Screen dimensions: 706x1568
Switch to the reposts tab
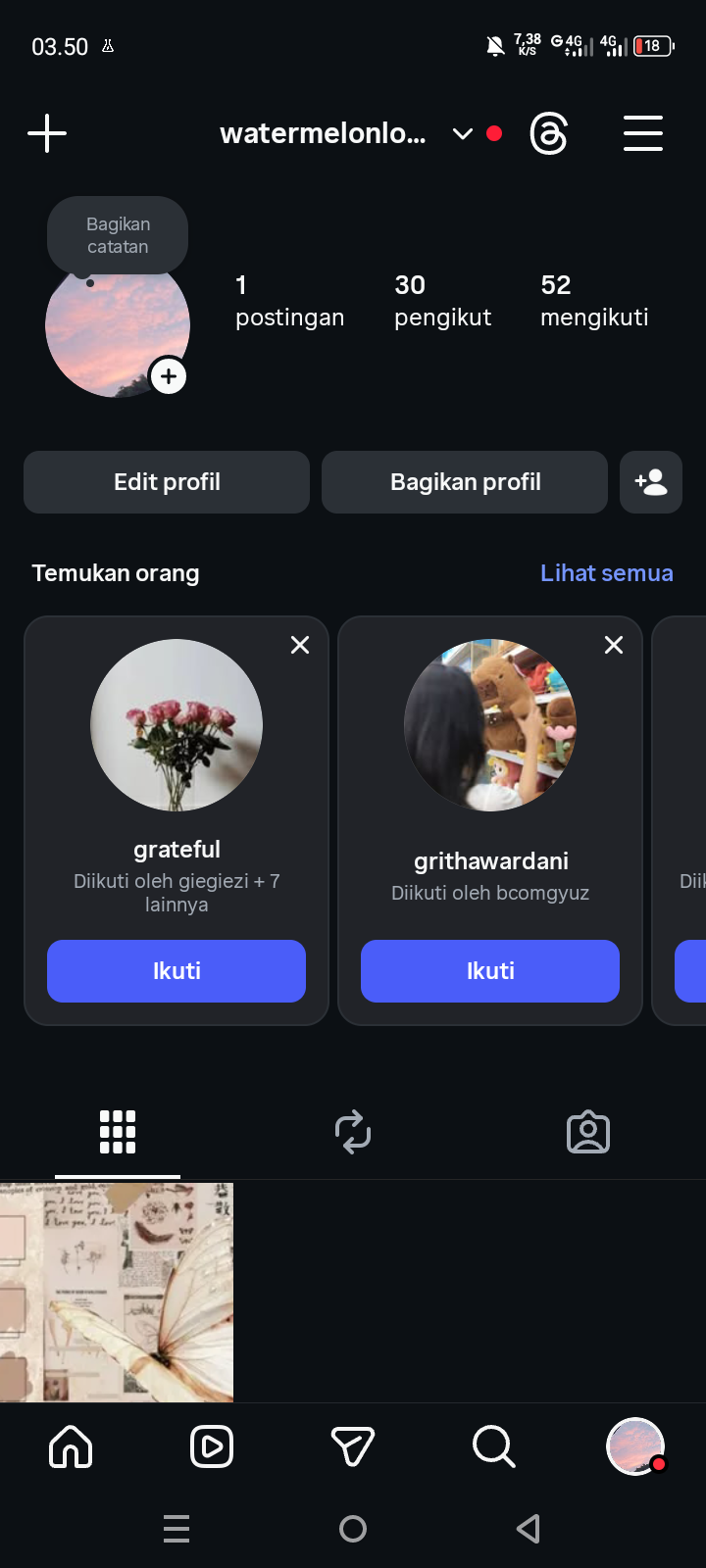[x=353, y=1132]
